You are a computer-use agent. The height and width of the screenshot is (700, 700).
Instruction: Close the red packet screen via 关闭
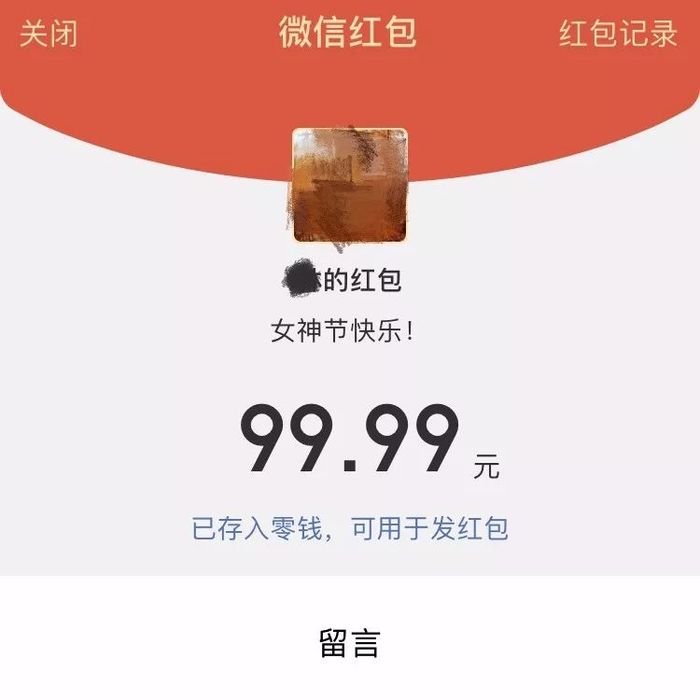(x=48, y=33)
